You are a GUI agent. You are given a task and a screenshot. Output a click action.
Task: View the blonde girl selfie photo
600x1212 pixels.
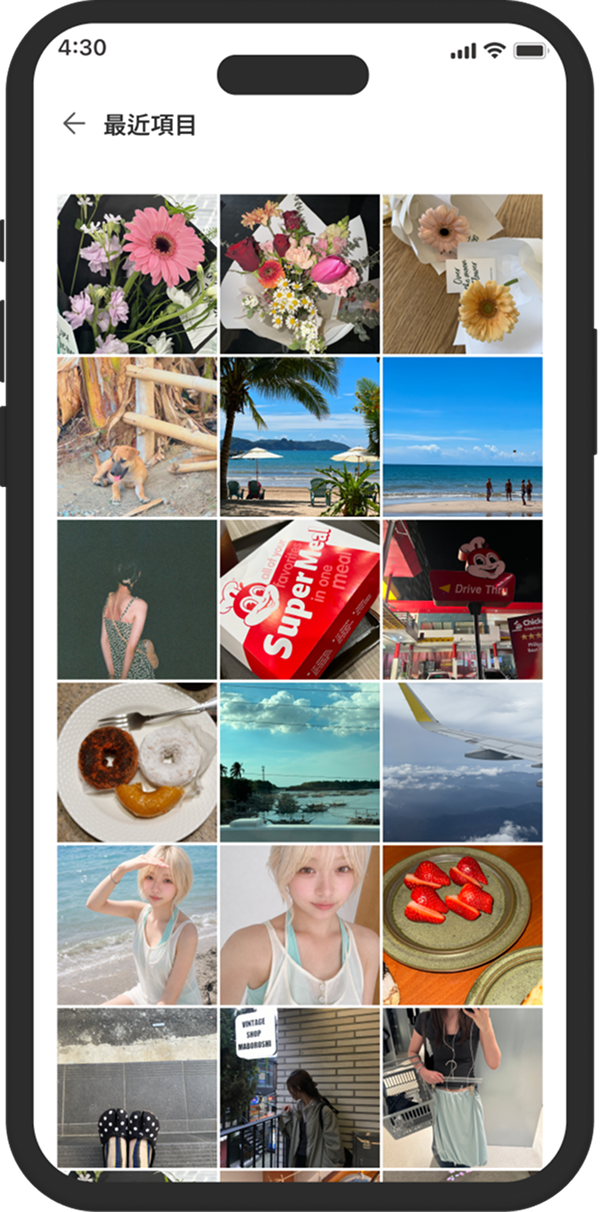pyautogui.click(x=300, y=925)
